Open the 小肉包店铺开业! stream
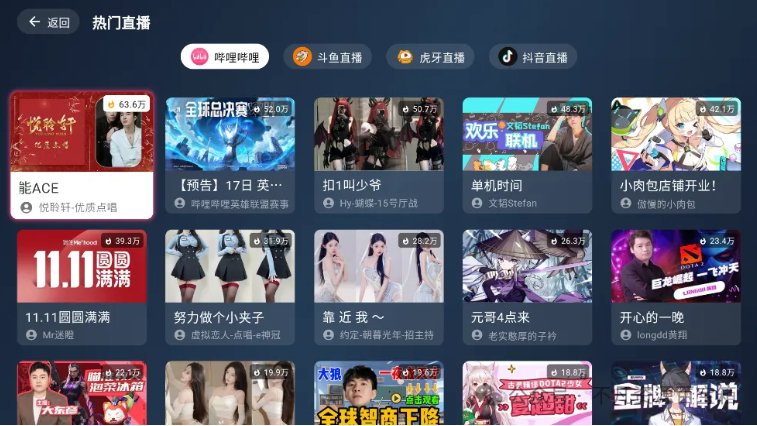Viewport: 757px width, 426px height. click(676, 153)
